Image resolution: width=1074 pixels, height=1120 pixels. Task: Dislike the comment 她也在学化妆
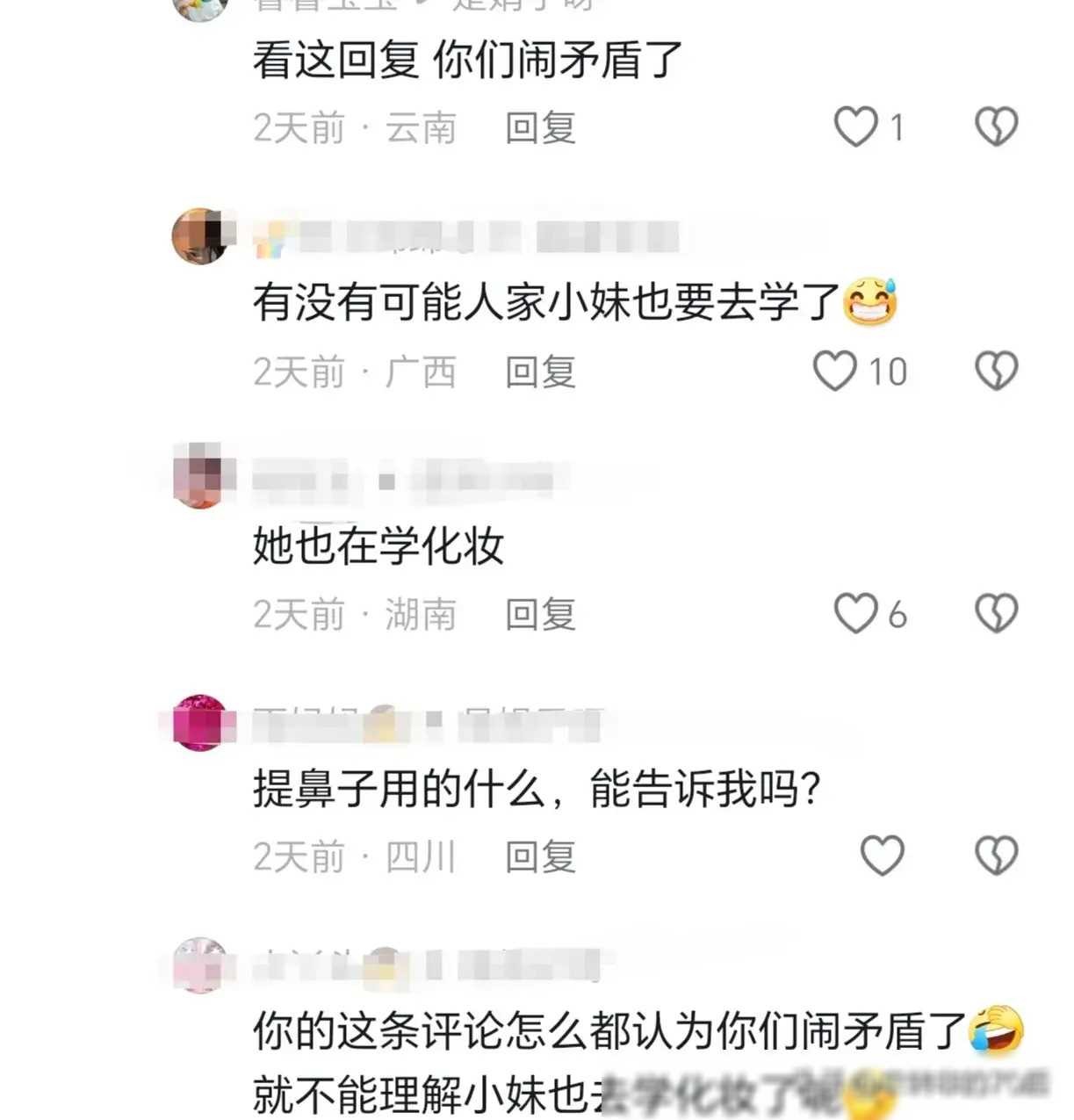pos(996,612)
